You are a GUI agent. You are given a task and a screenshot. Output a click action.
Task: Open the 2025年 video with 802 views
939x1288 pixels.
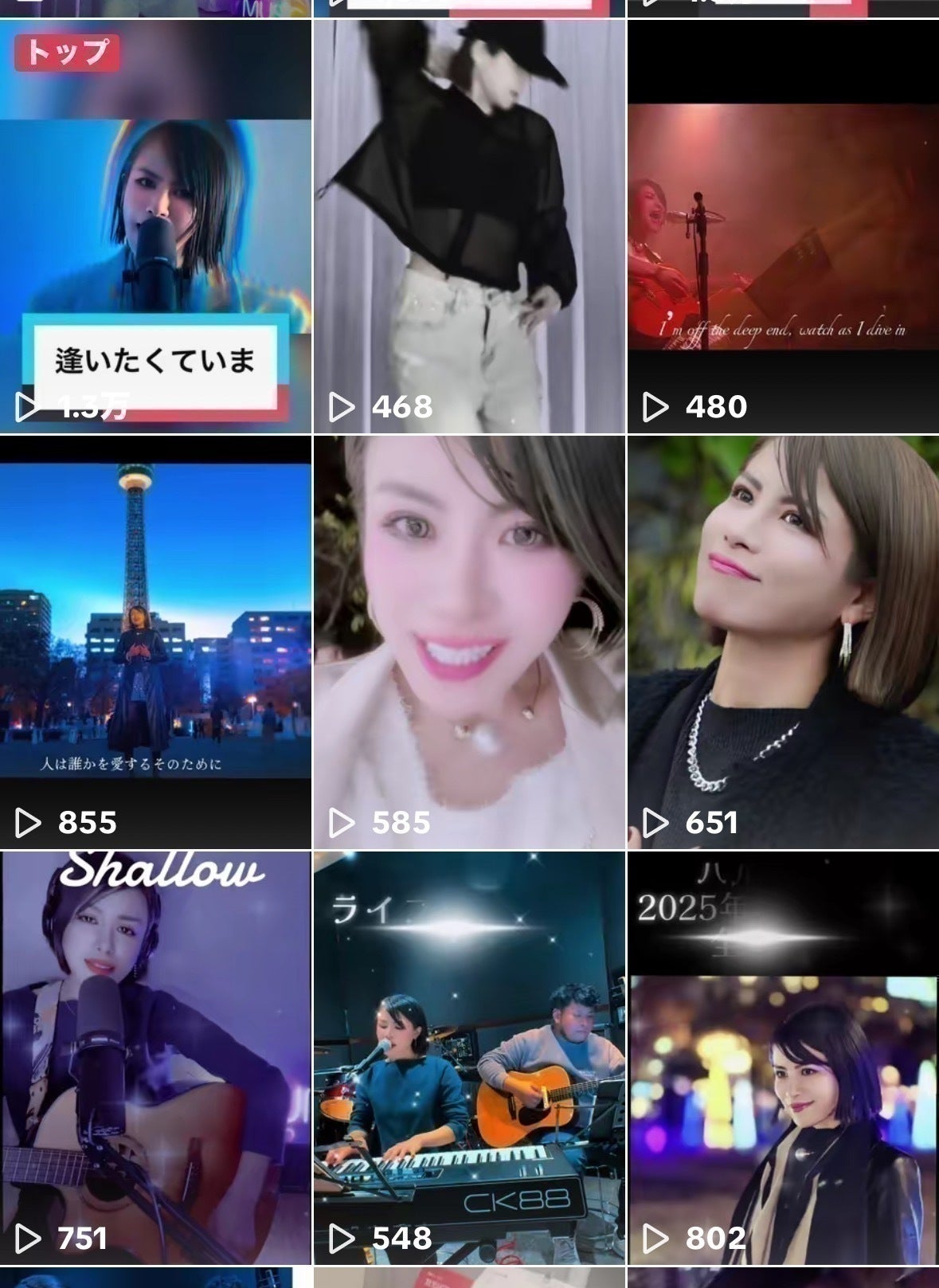coord(783,1058)
